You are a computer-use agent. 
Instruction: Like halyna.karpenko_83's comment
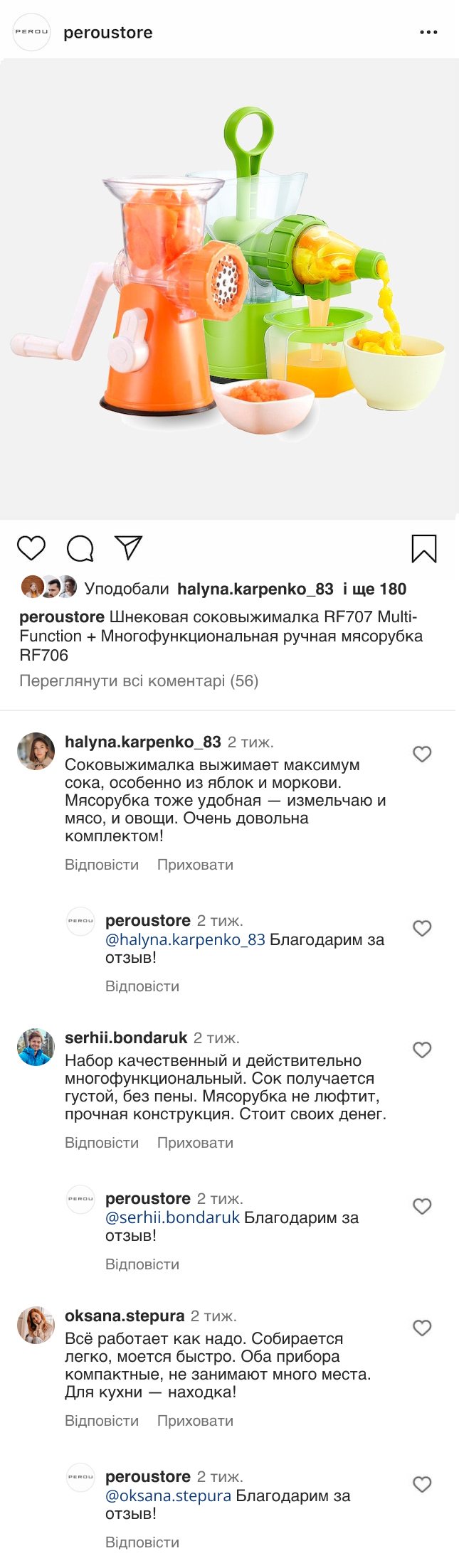[x=422, y=754]
